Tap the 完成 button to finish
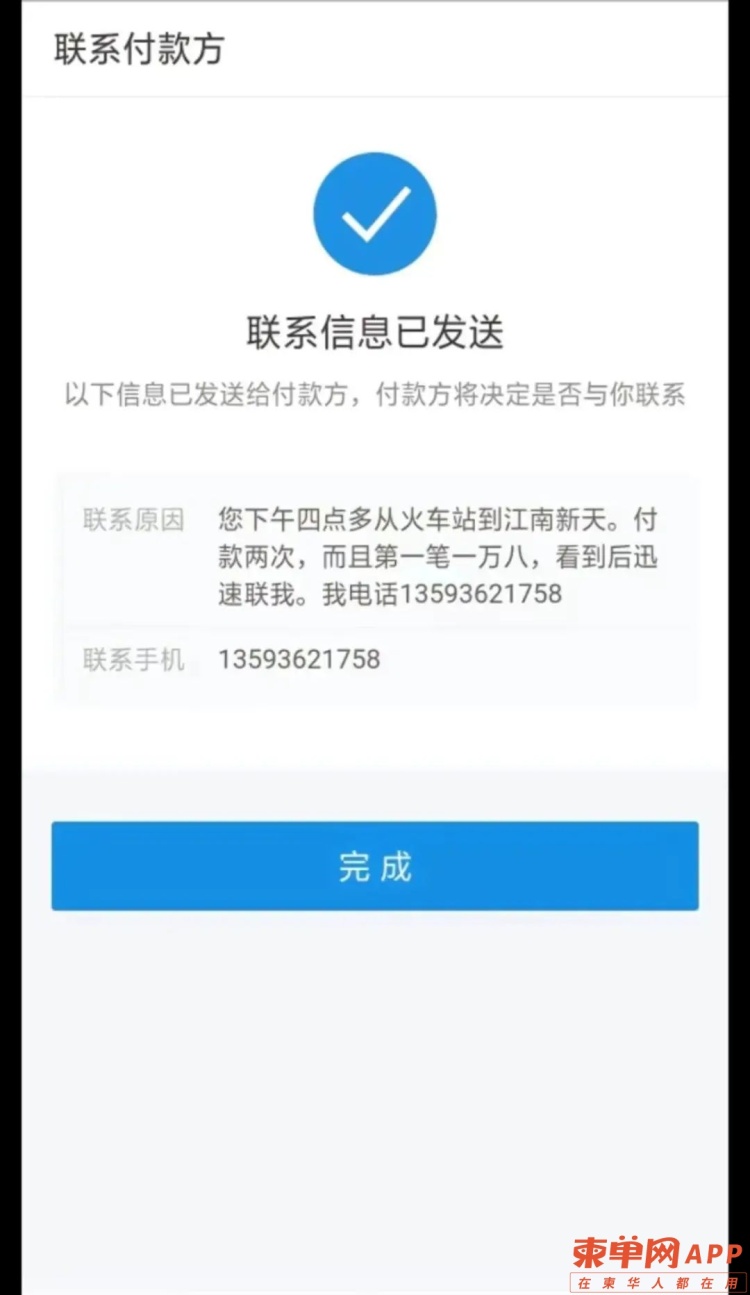 [x=375, y=866]
